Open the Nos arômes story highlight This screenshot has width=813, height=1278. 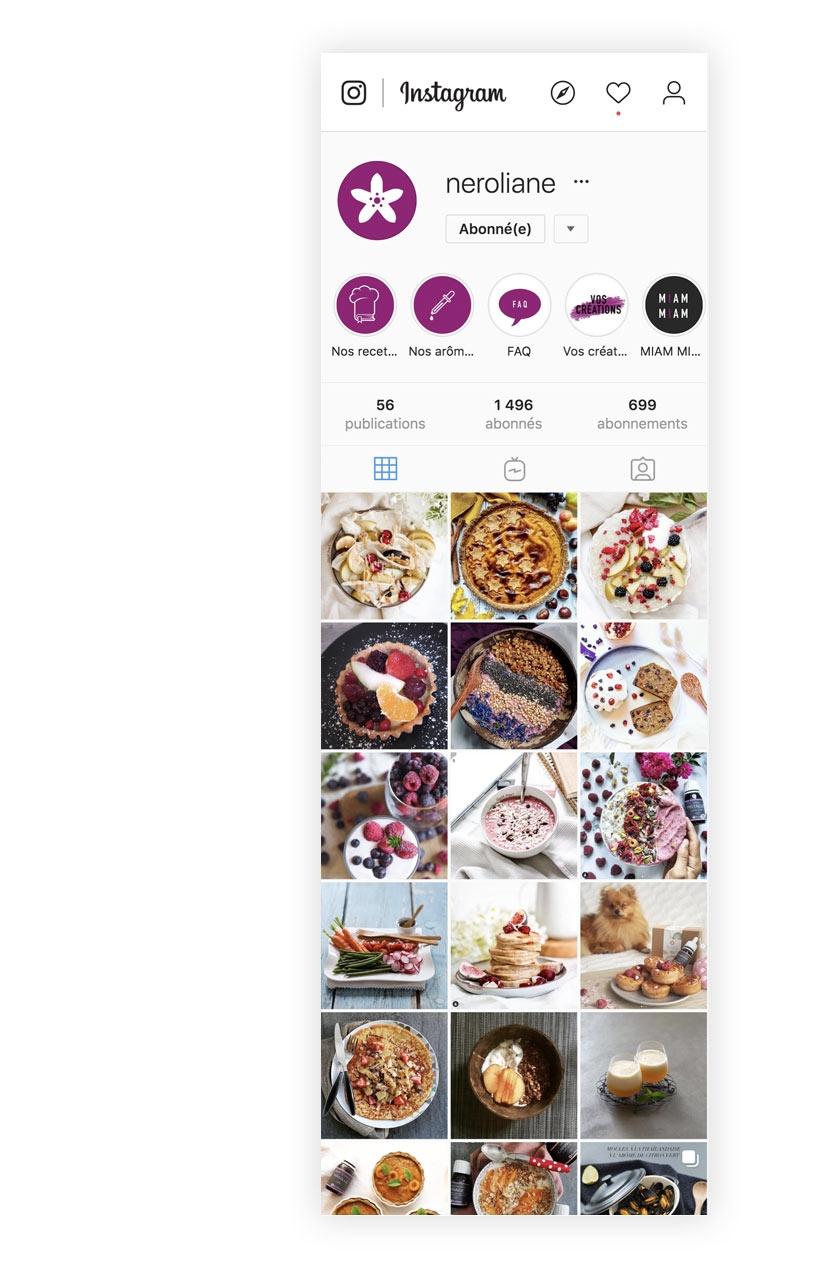(441, 306)
